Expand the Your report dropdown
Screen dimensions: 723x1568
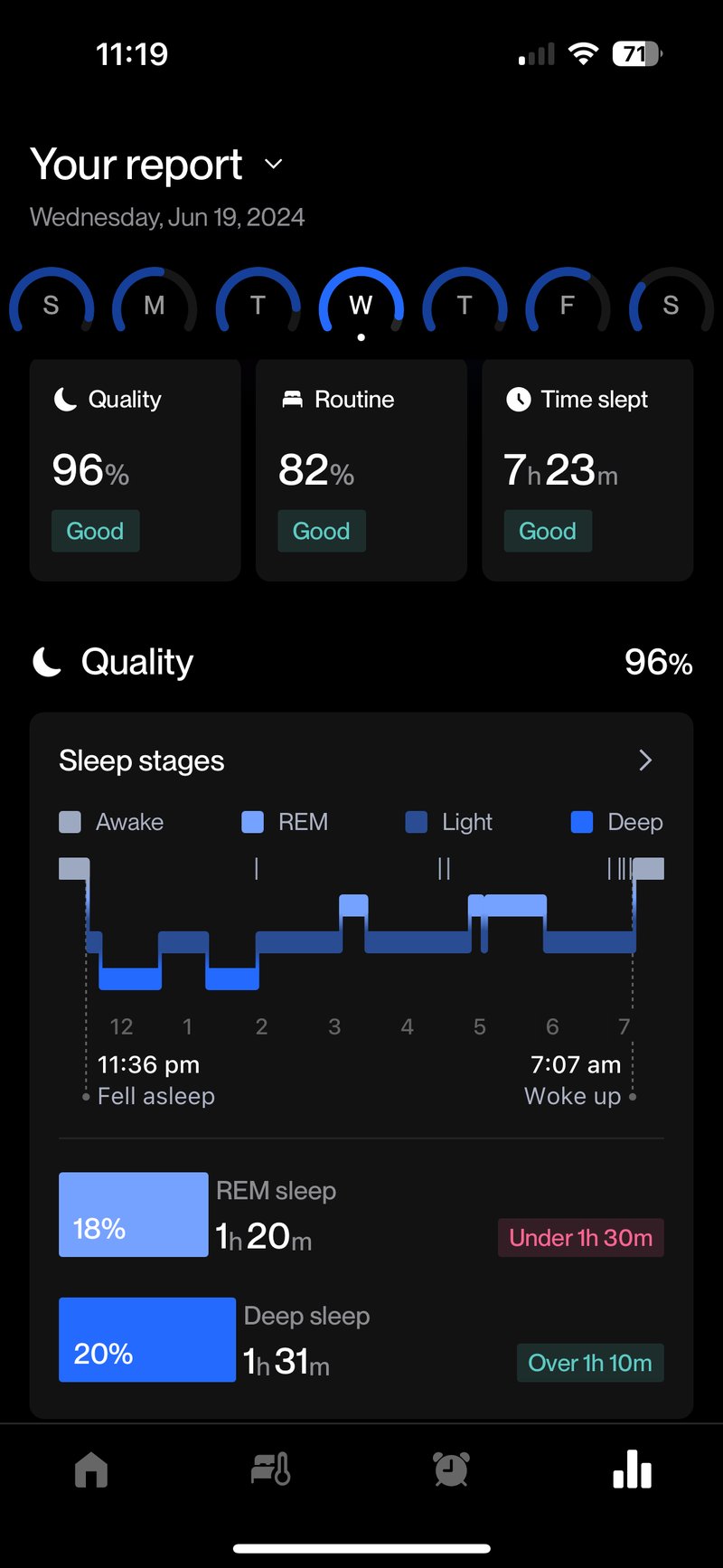tap(274, 165)
